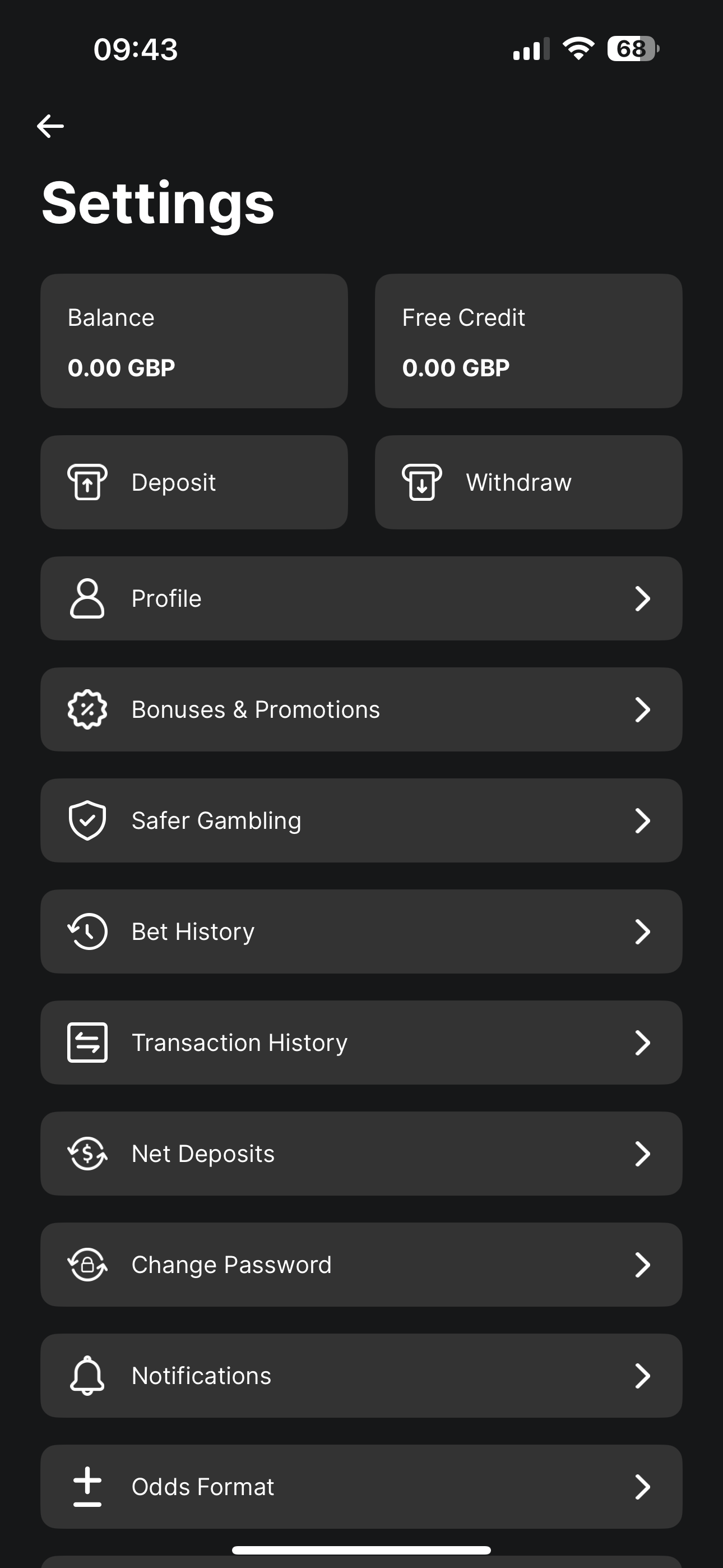This screenshot has width=723, height=1568.
Task: Tap the back arrow at top left
Action: 51,126
